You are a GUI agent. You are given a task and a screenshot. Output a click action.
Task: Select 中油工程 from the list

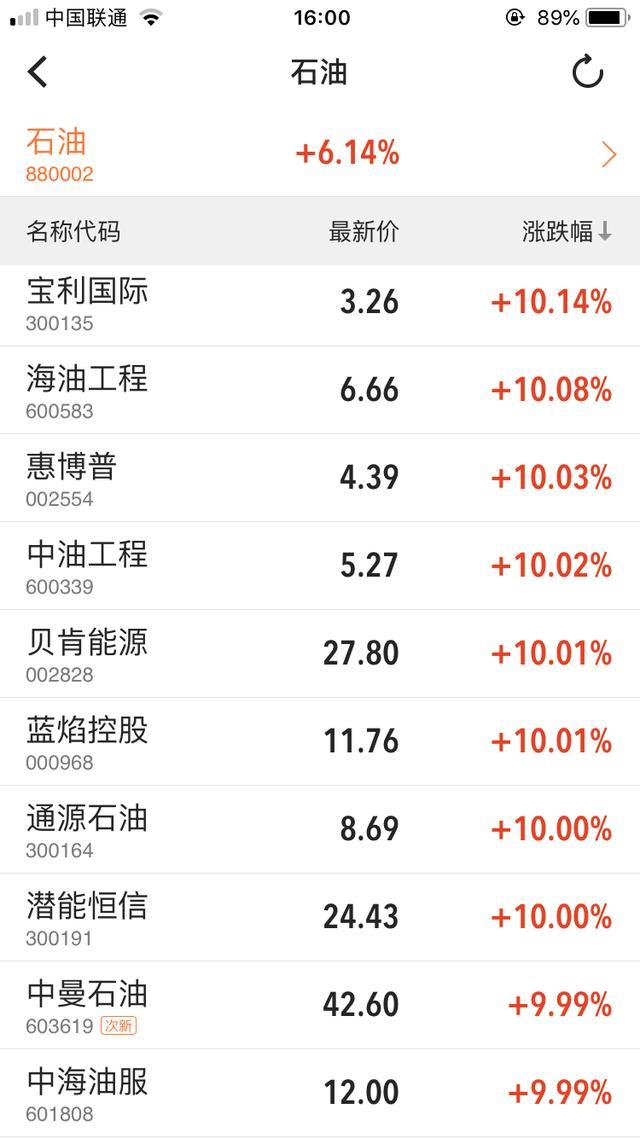point(320,566)
